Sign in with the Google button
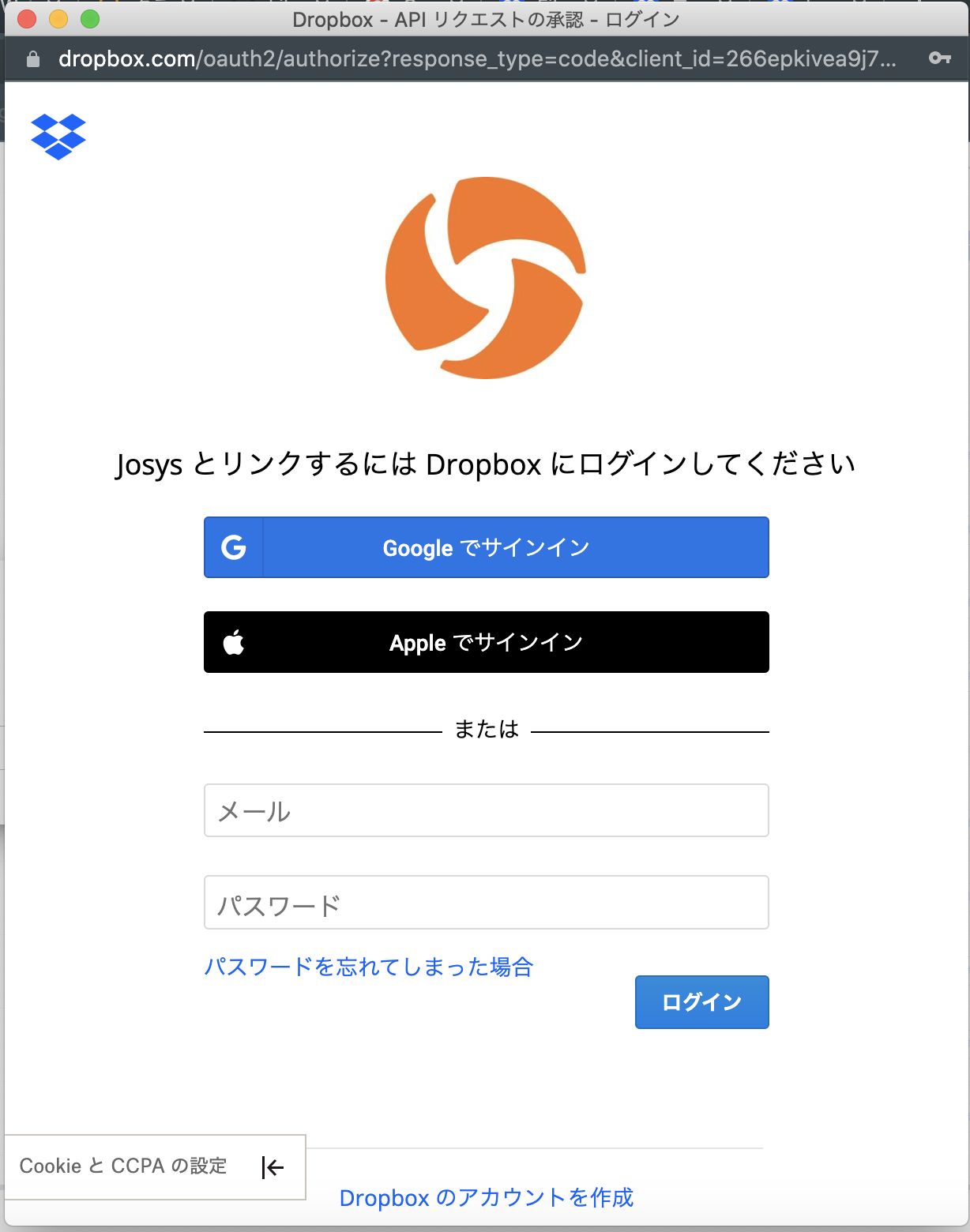This screenshot has width=970, height=1232. [486, 547]
